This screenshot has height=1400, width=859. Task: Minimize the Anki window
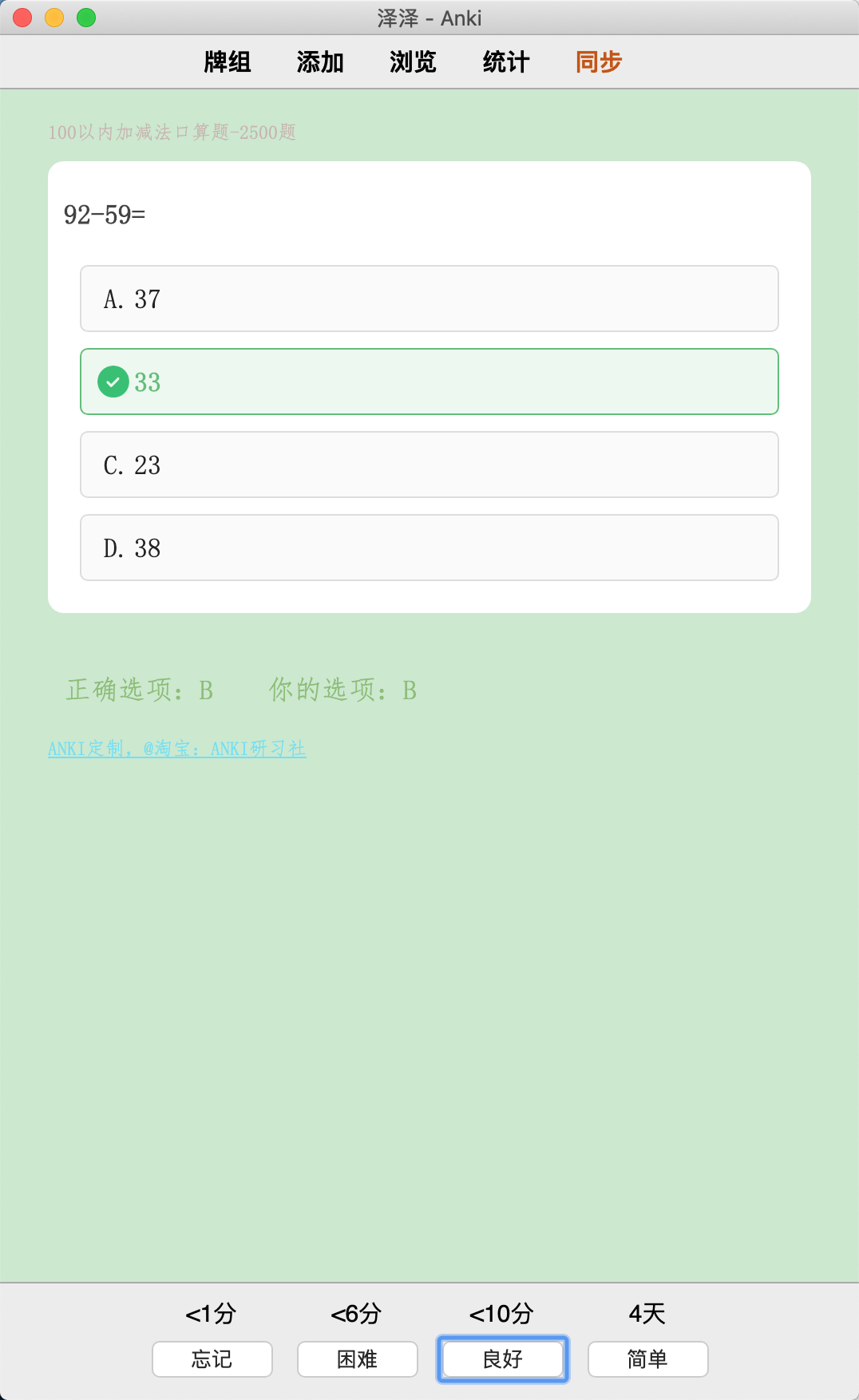pyautogui.click(x=54, y=18)
